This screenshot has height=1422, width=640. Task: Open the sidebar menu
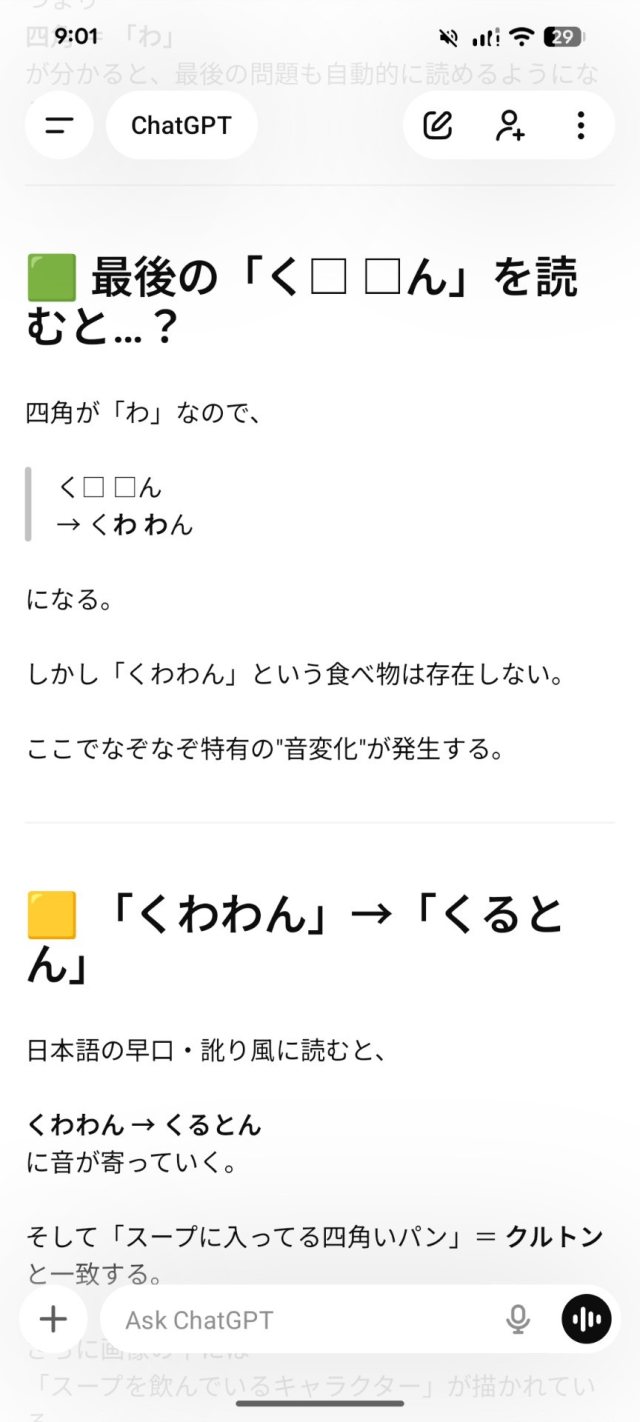tap(59, 125)
